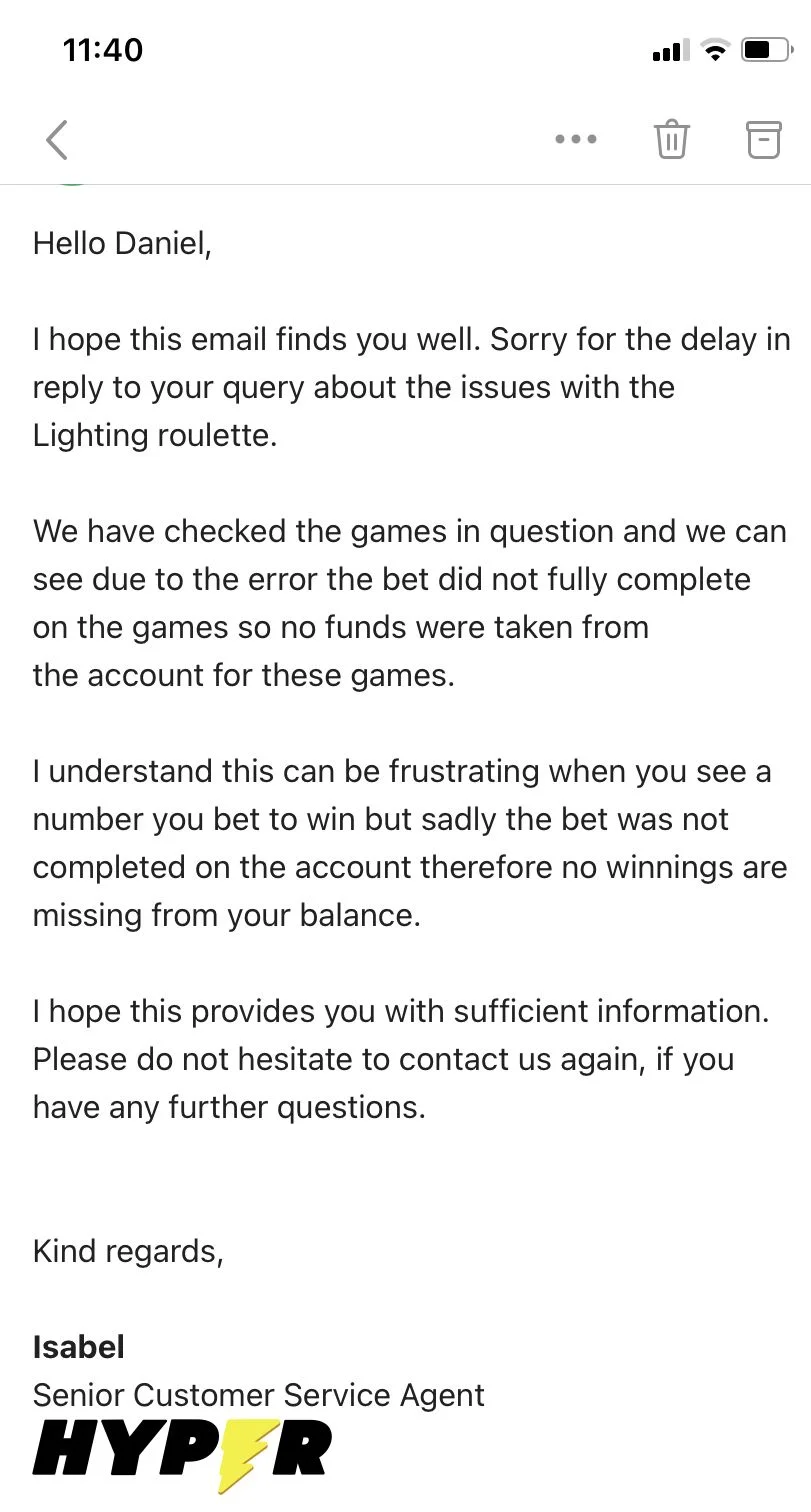Archive this email
Viewport: 811px width, 1512px height.
click(x=764, y=139)
